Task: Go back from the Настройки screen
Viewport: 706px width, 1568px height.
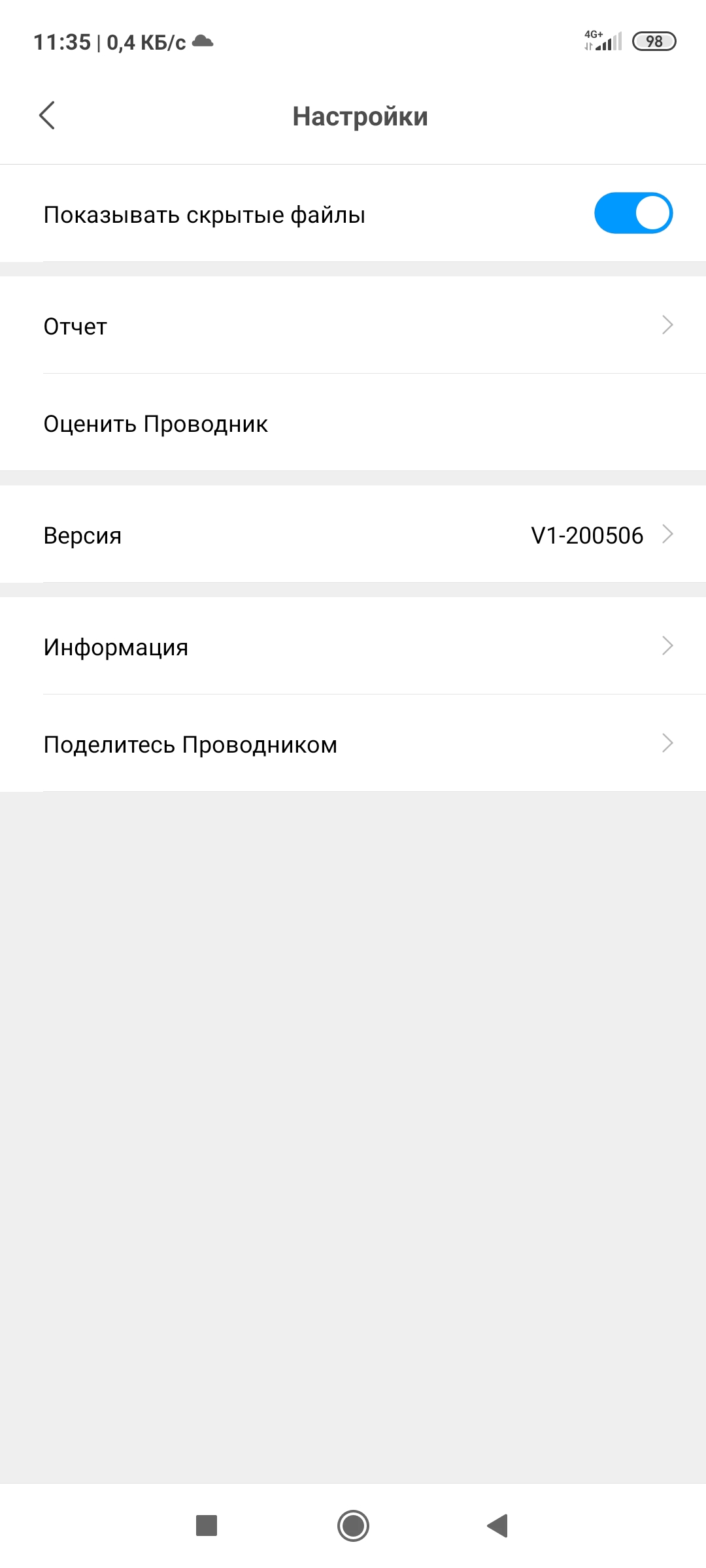Action: tap(47, 116)
